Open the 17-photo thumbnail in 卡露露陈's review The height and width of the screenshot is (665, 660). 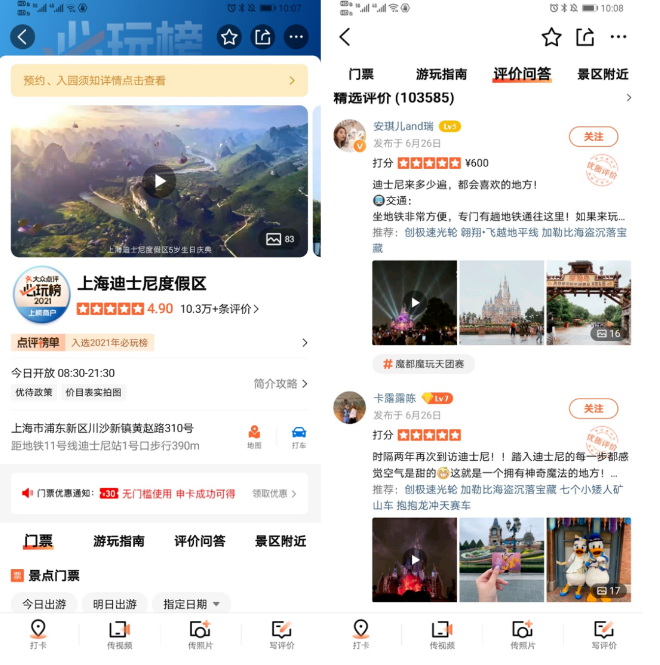pos(588,559)
